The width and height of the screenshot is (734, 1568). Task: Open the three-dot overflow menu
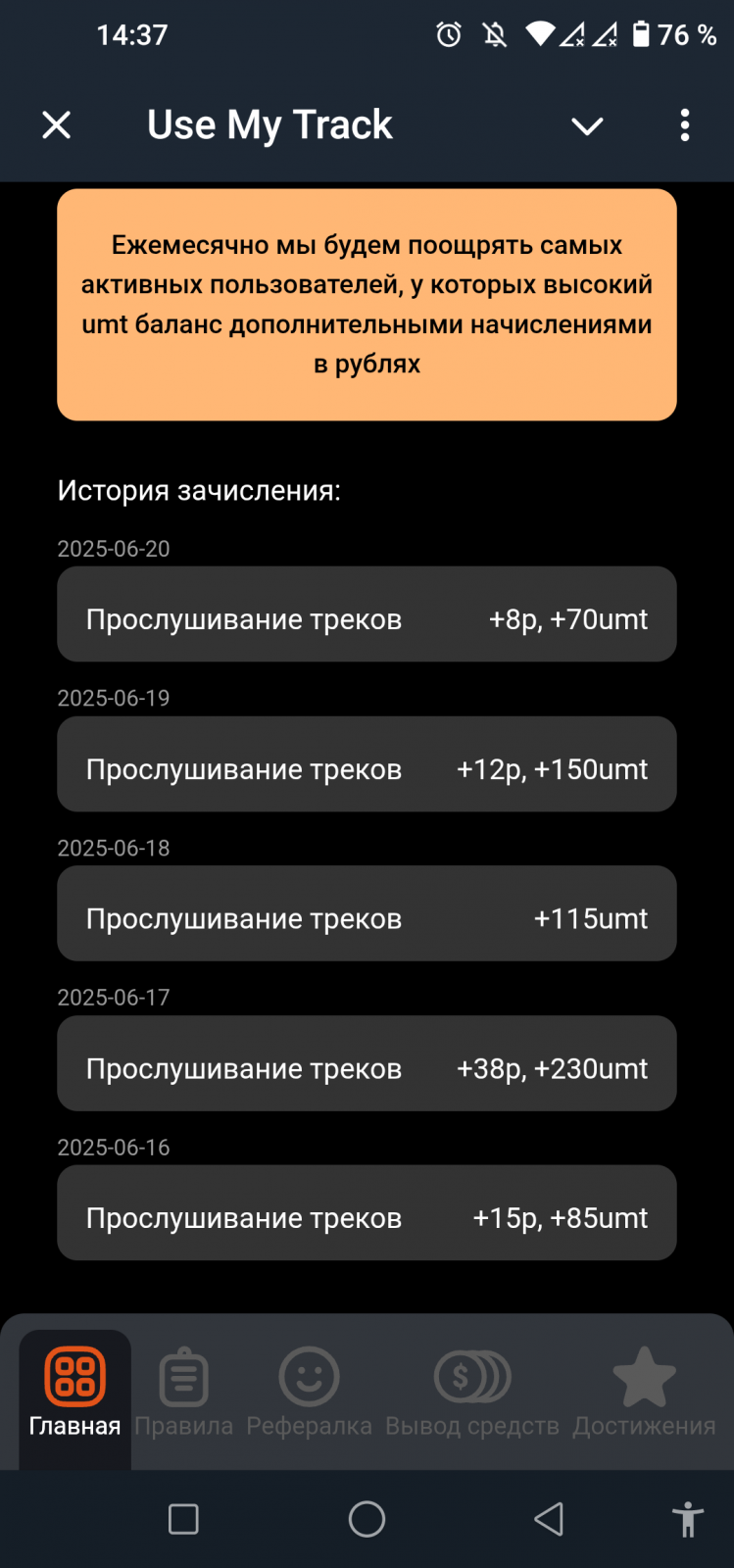pos(685,125)
